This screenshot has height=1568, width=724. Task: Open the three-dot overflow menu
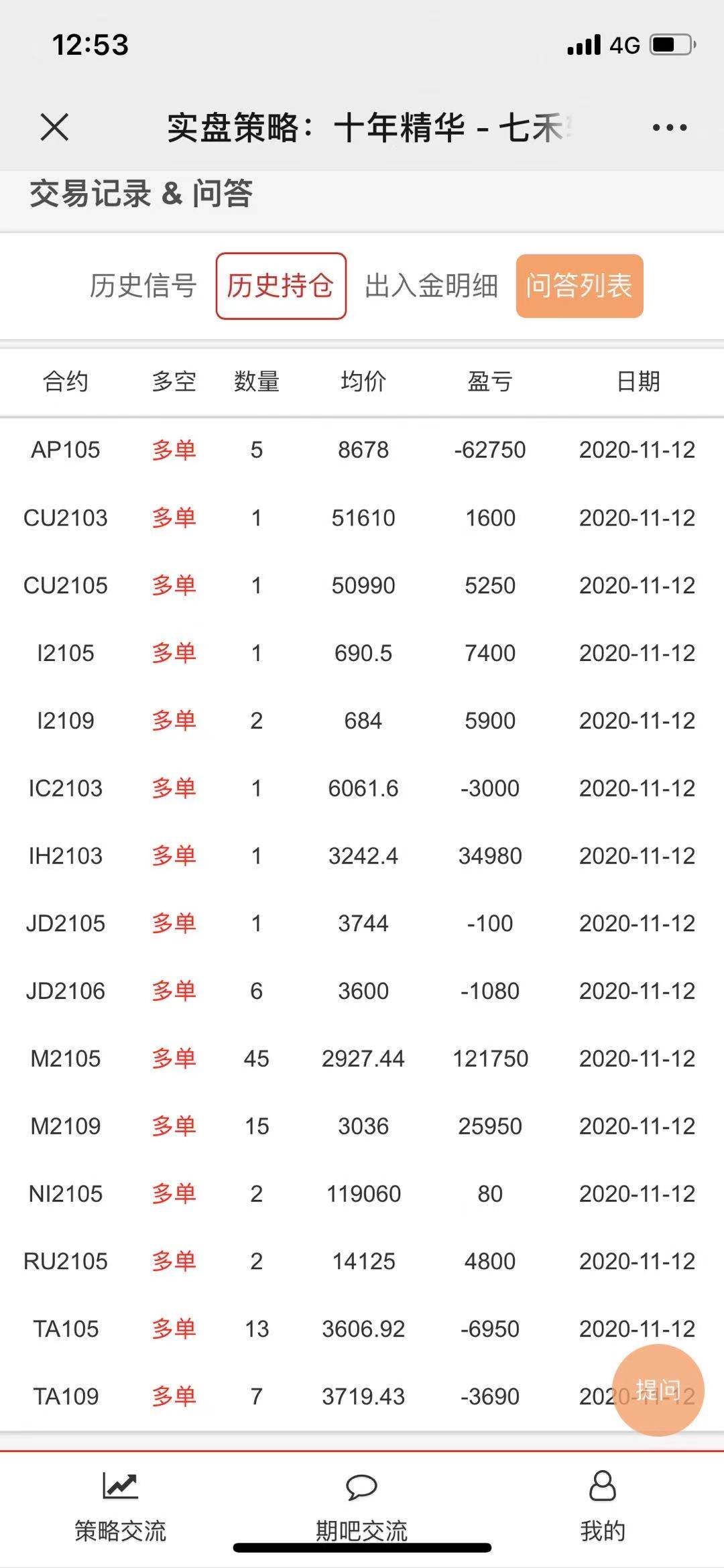click(x=669, y=127)
